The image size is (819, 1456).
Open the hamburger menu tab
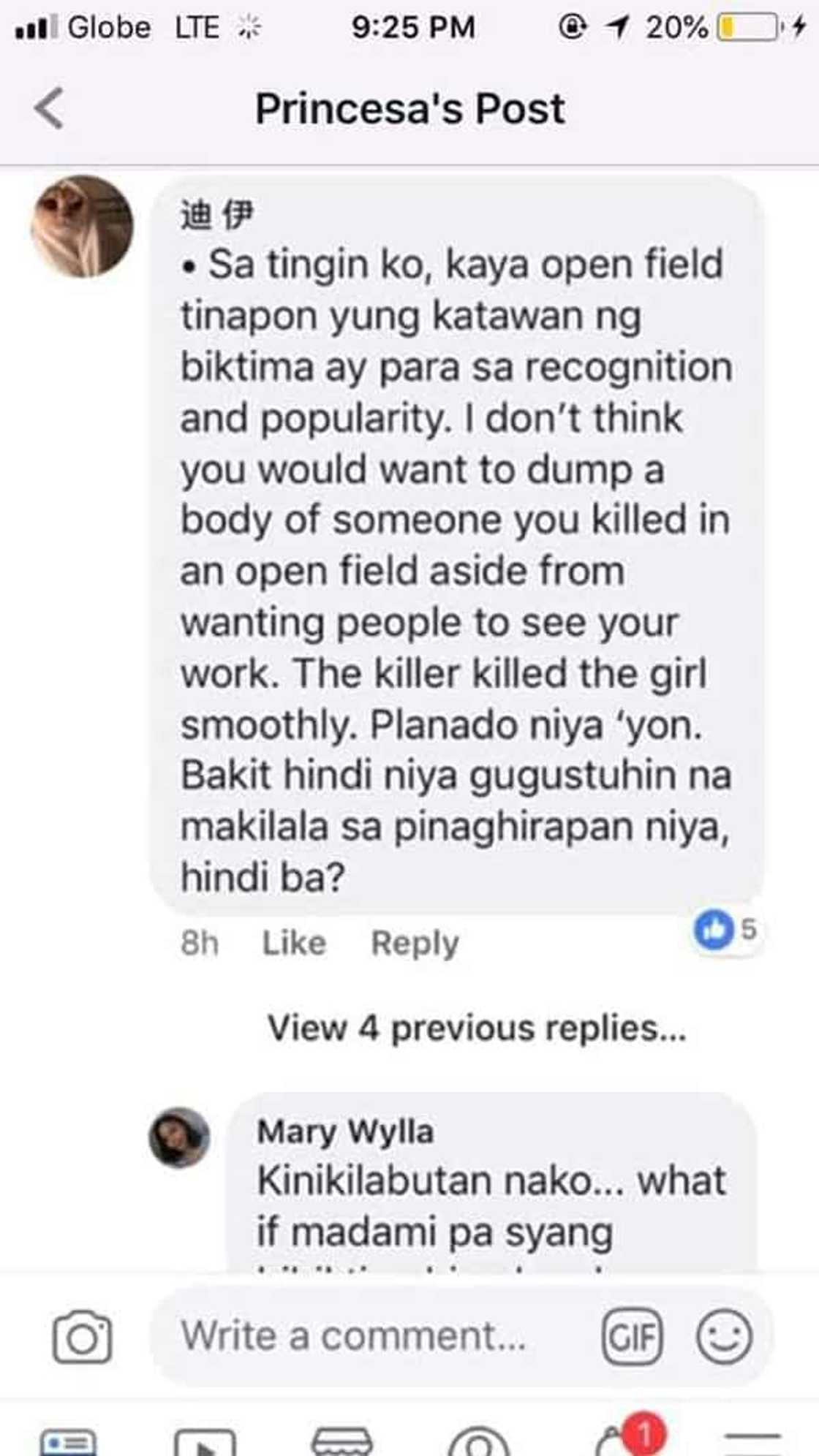[x=753, y=1443]
